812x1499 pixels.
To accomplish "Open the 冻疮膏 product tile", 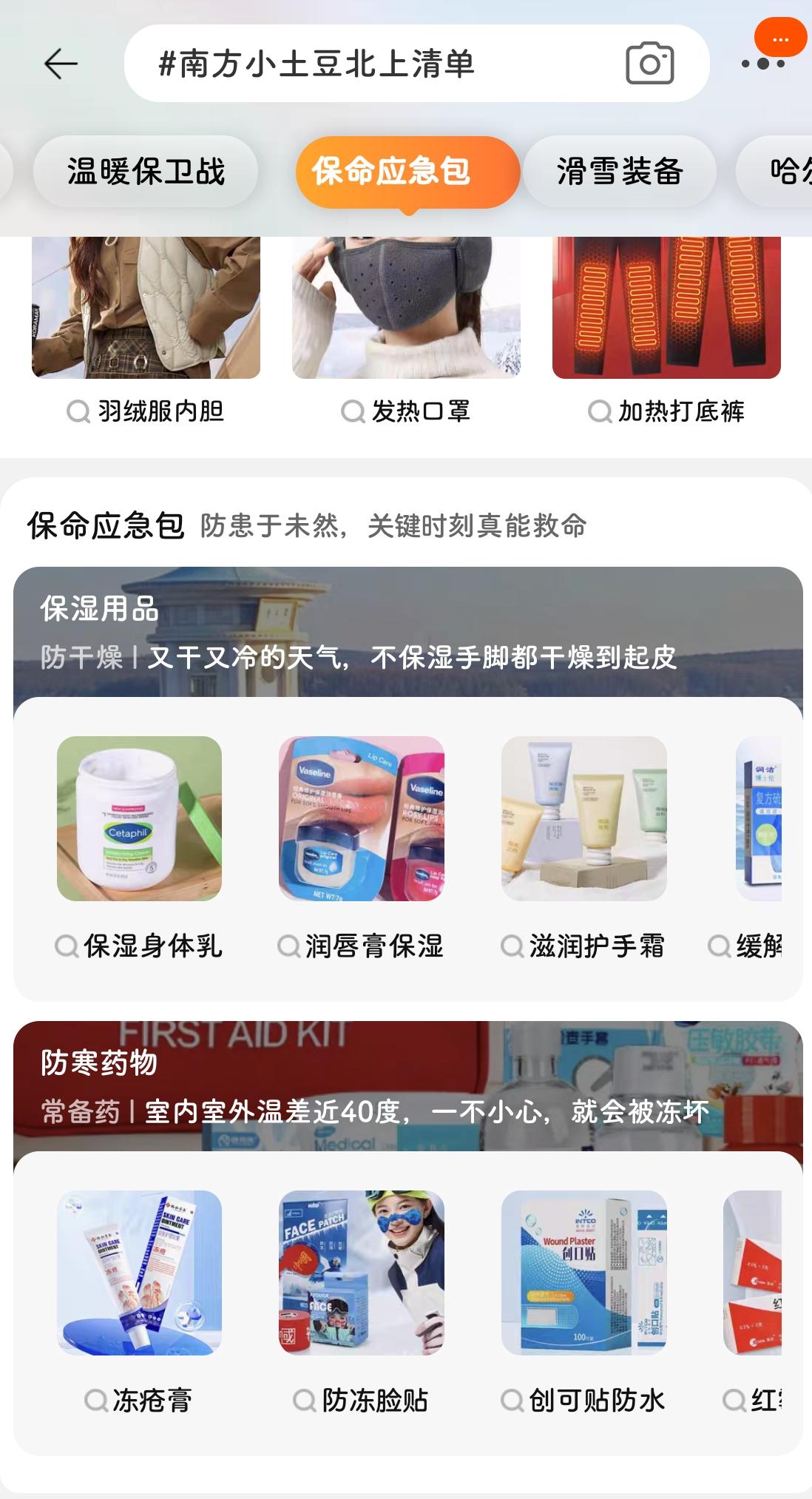I will point(139,1273).
